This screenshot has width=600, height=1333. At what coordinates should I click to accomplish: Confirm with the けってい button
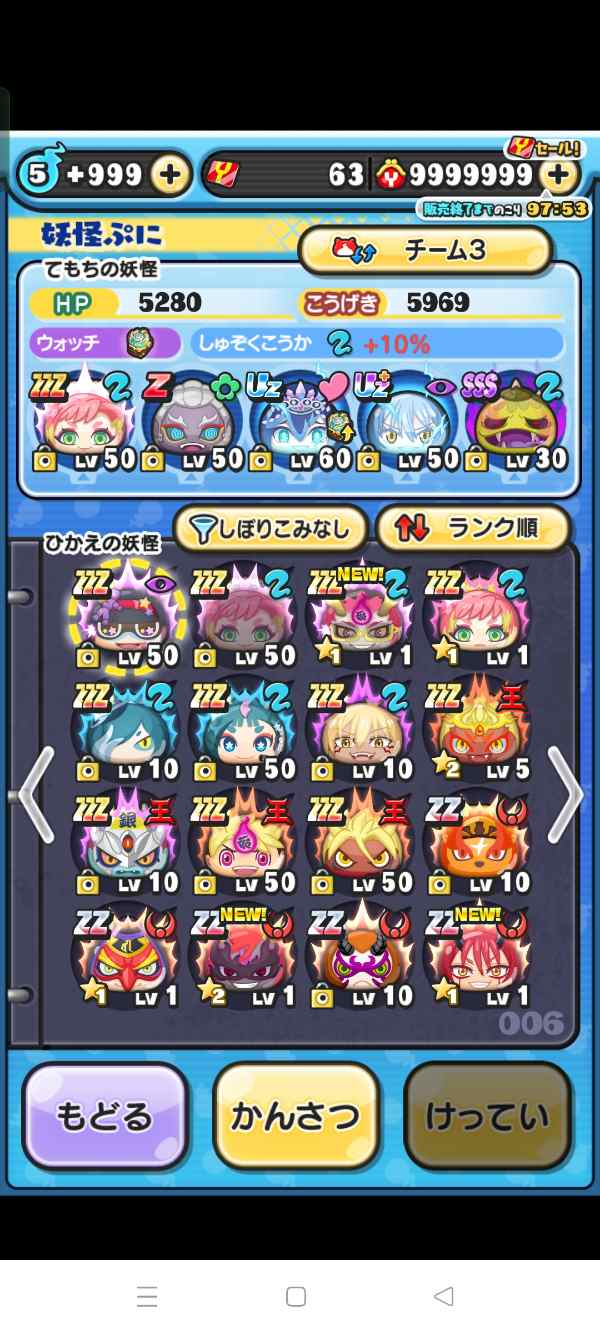(x=487, y=1117)
